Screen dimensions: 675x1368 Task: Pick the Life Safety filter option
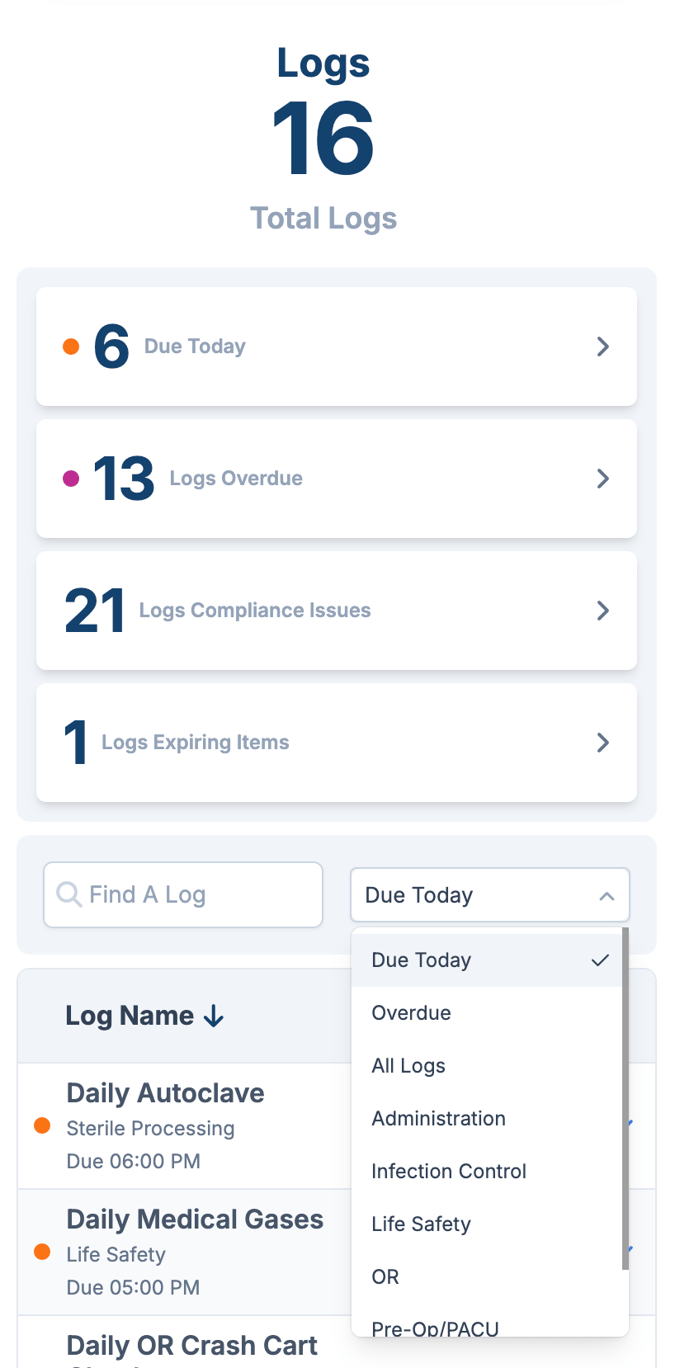click(x=487, y=1224)
